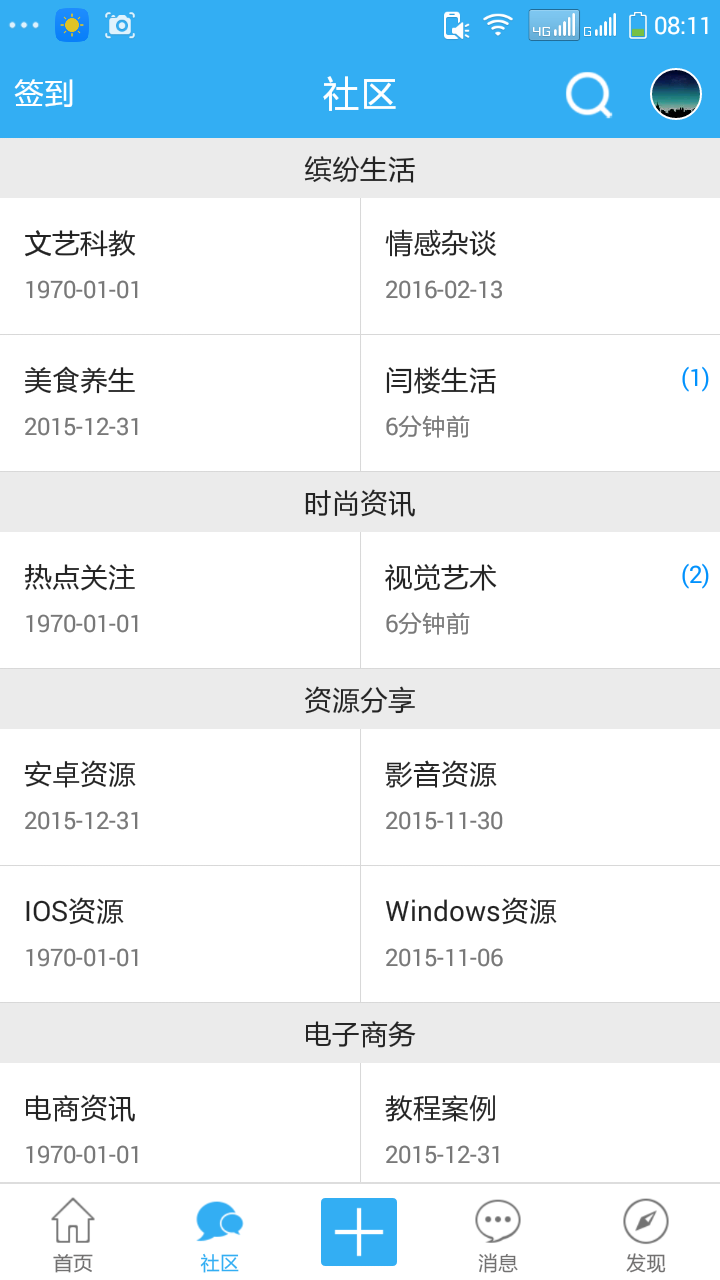Tap the (2) unread badge next to 视觉艺术

tap(694, 575)
